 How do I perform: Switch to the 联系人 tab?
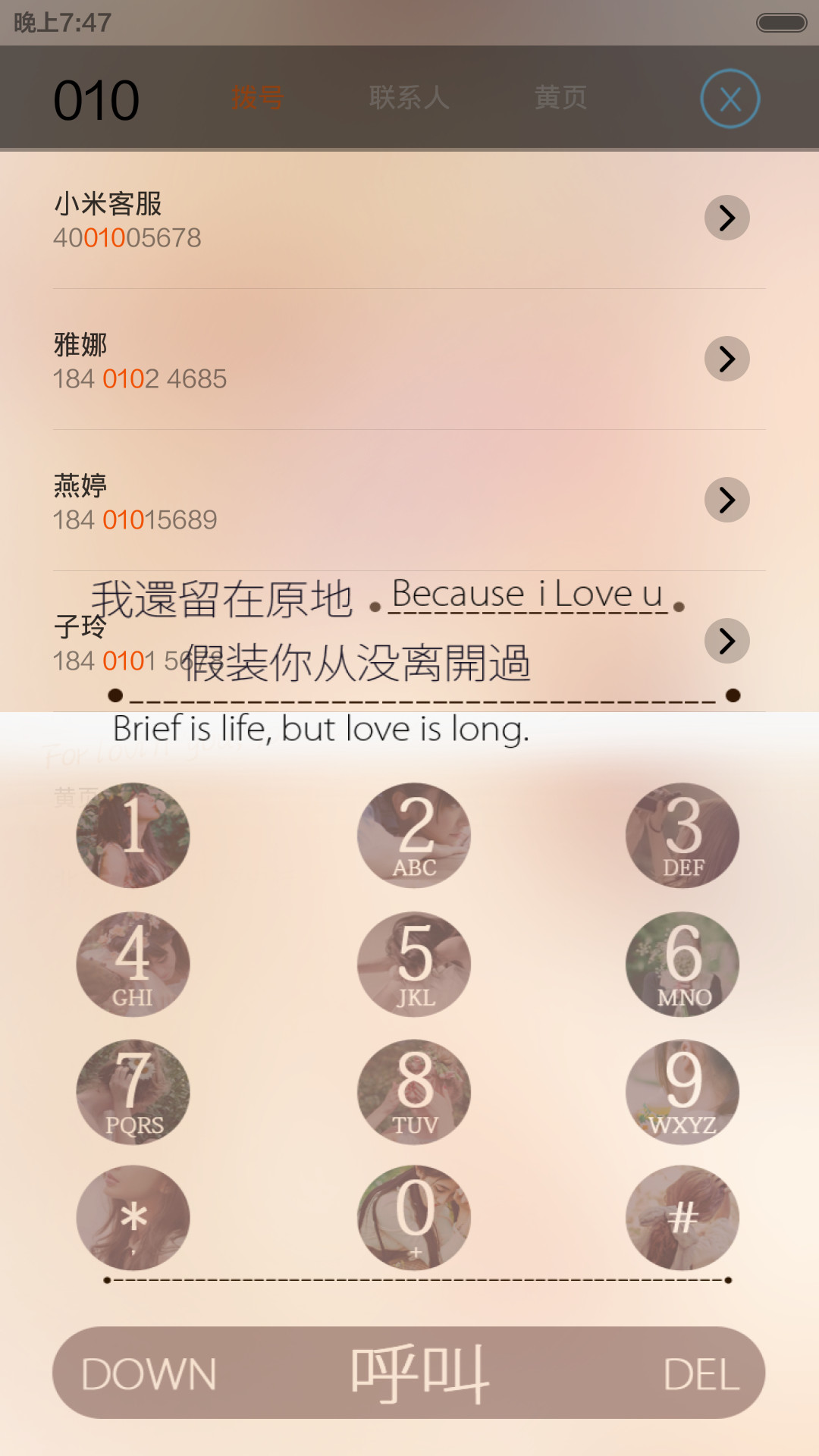409,97
